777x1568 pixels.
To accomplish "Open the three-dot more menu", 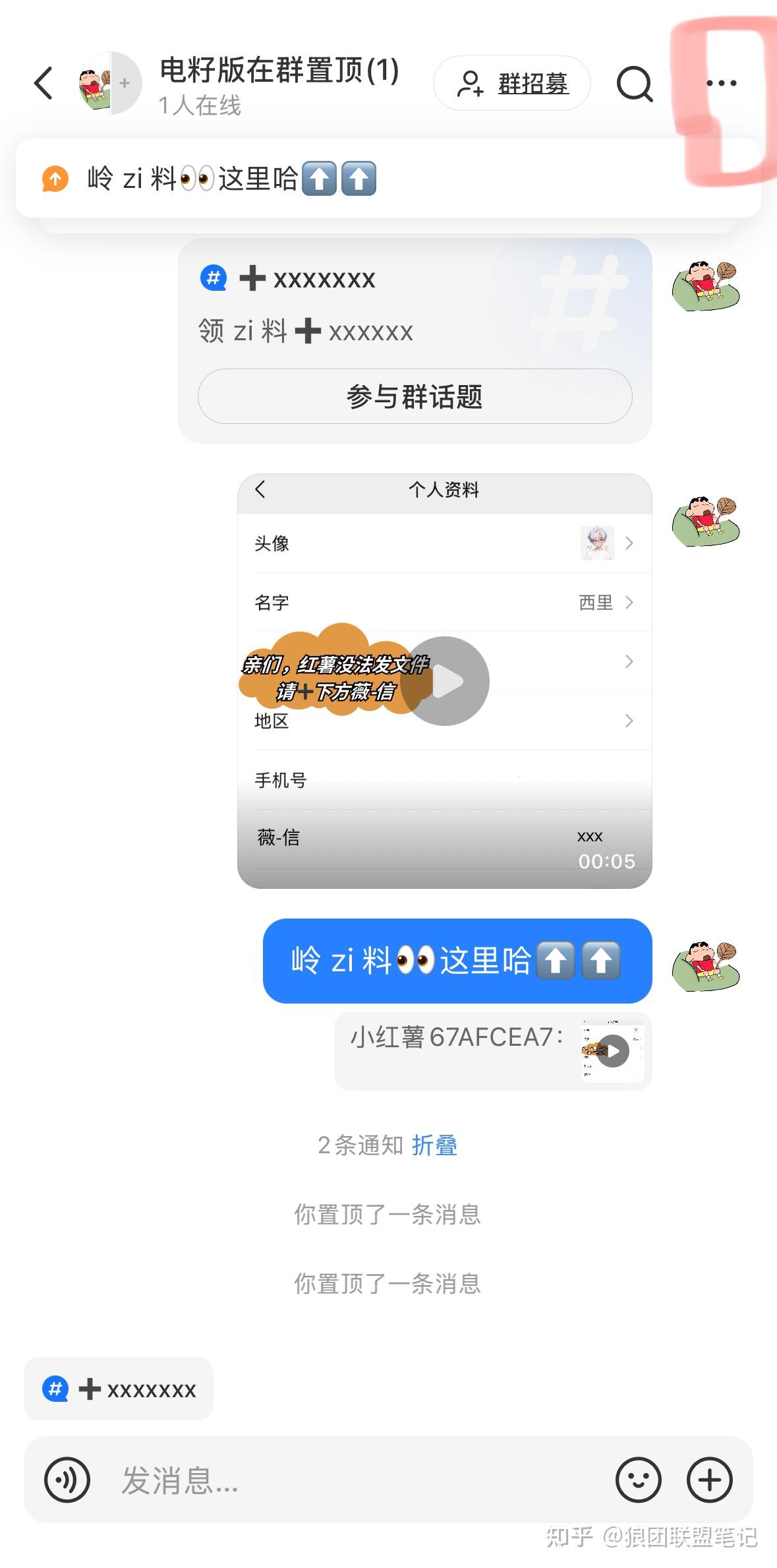I will (x=721, y=83).
